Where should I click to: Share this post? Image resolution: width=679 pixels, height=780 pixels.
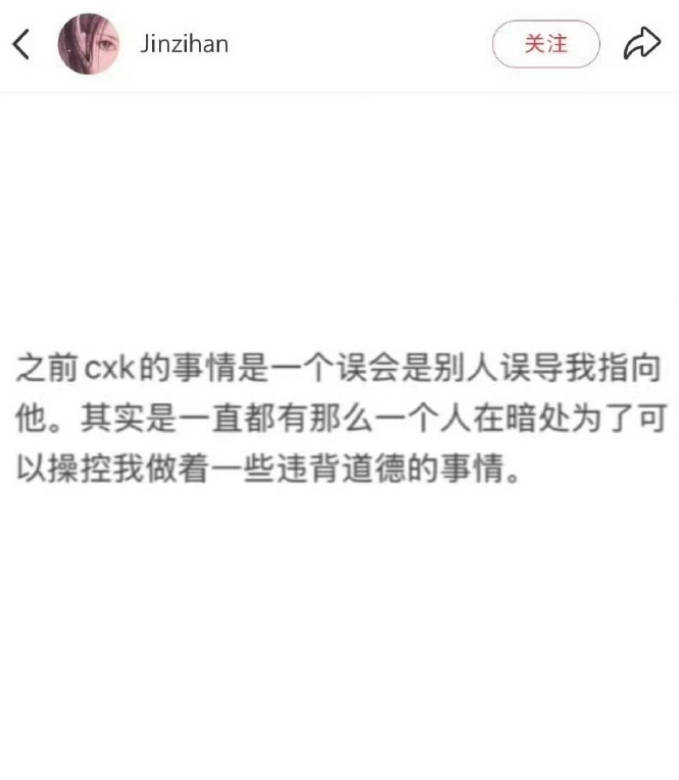(x=641, y=44)
